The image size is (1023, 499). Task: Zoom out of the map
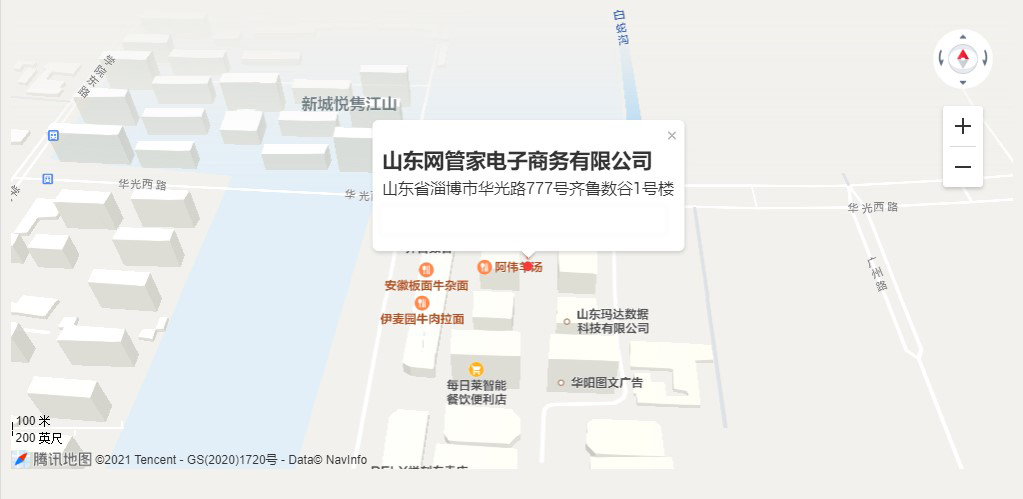[x=962, y=167]
